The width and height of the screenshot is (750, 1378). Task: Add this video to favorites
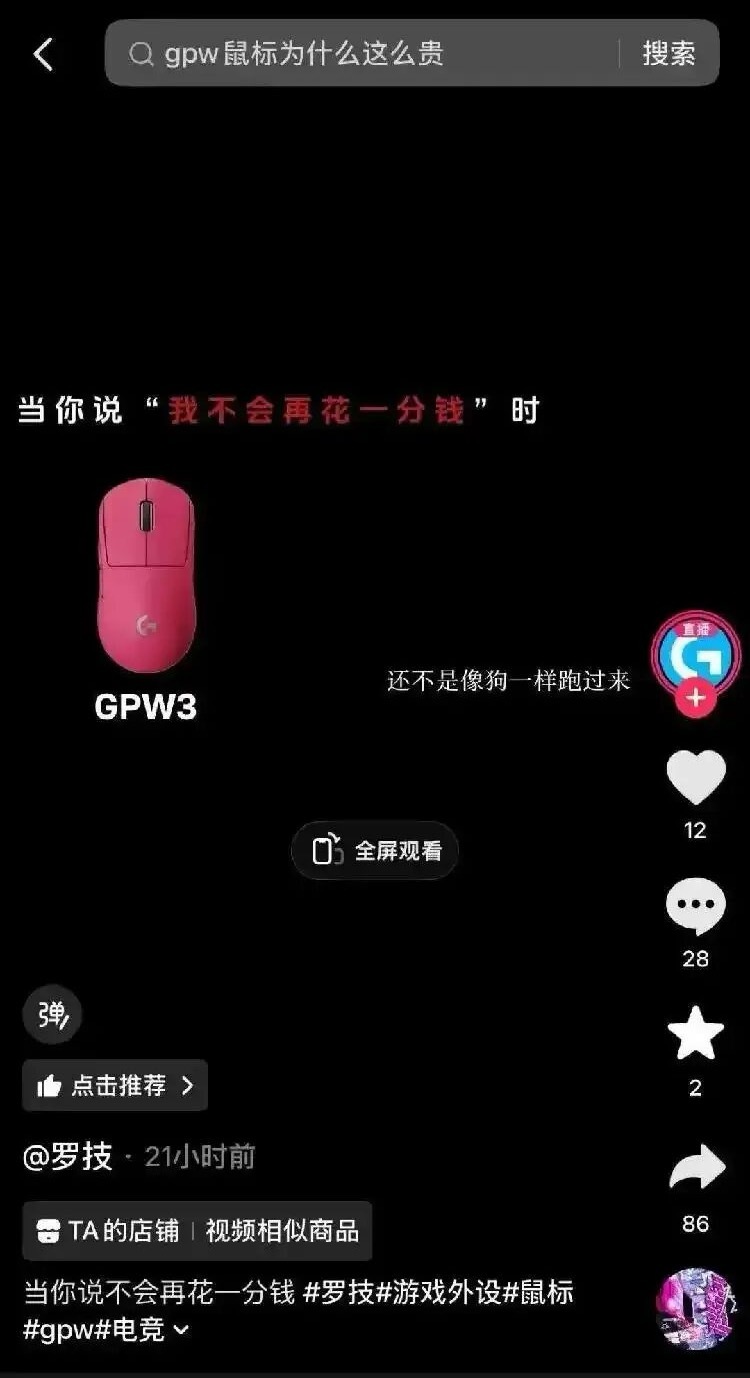[696, 1034]
